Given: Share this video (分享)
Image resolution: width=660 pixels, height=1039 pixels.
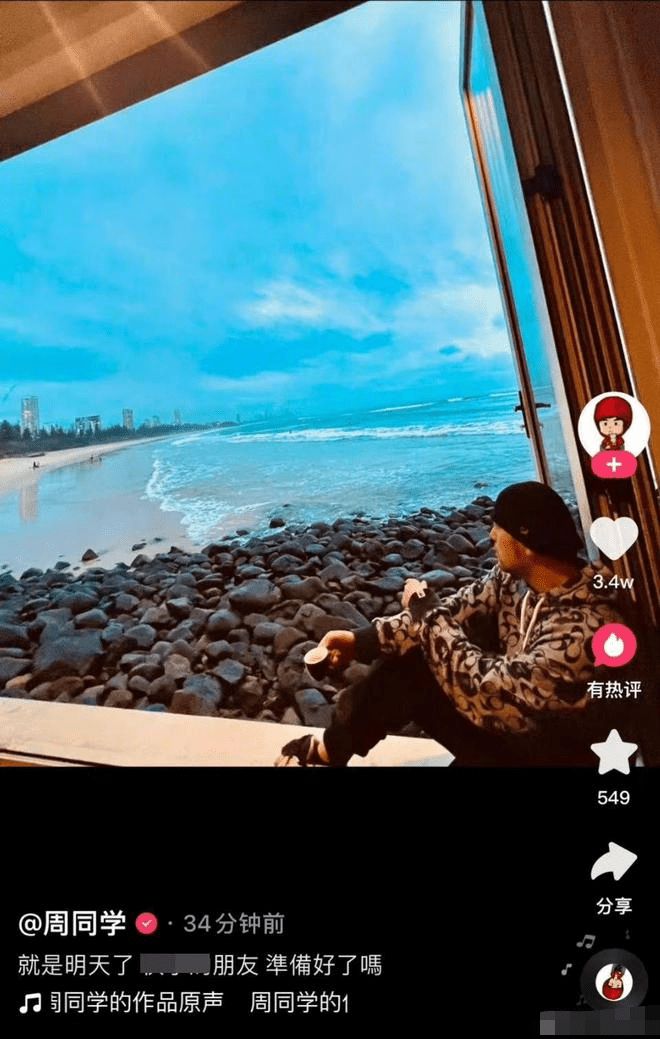Looking at the screenshot, I should click(613, 862).
